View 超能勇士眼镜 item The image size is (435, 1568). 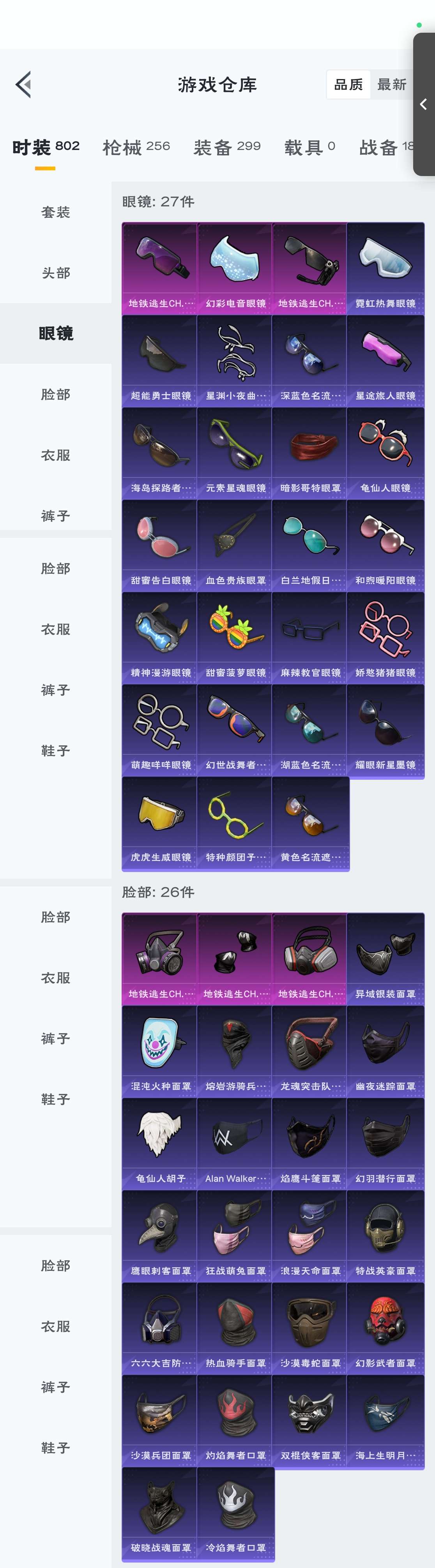point(160,360)
